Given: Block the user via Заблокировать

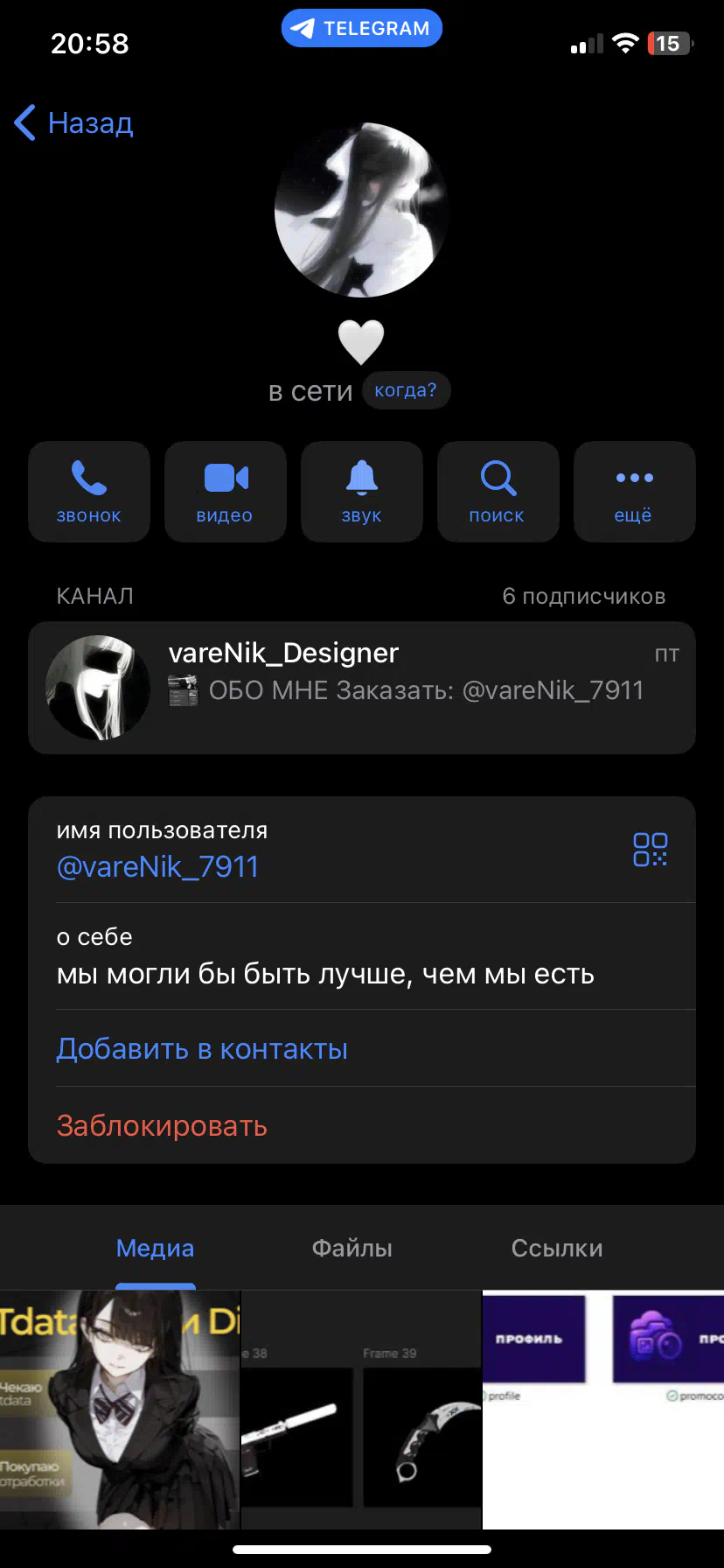Looking at the screenshot, I should pos(162,1125).
